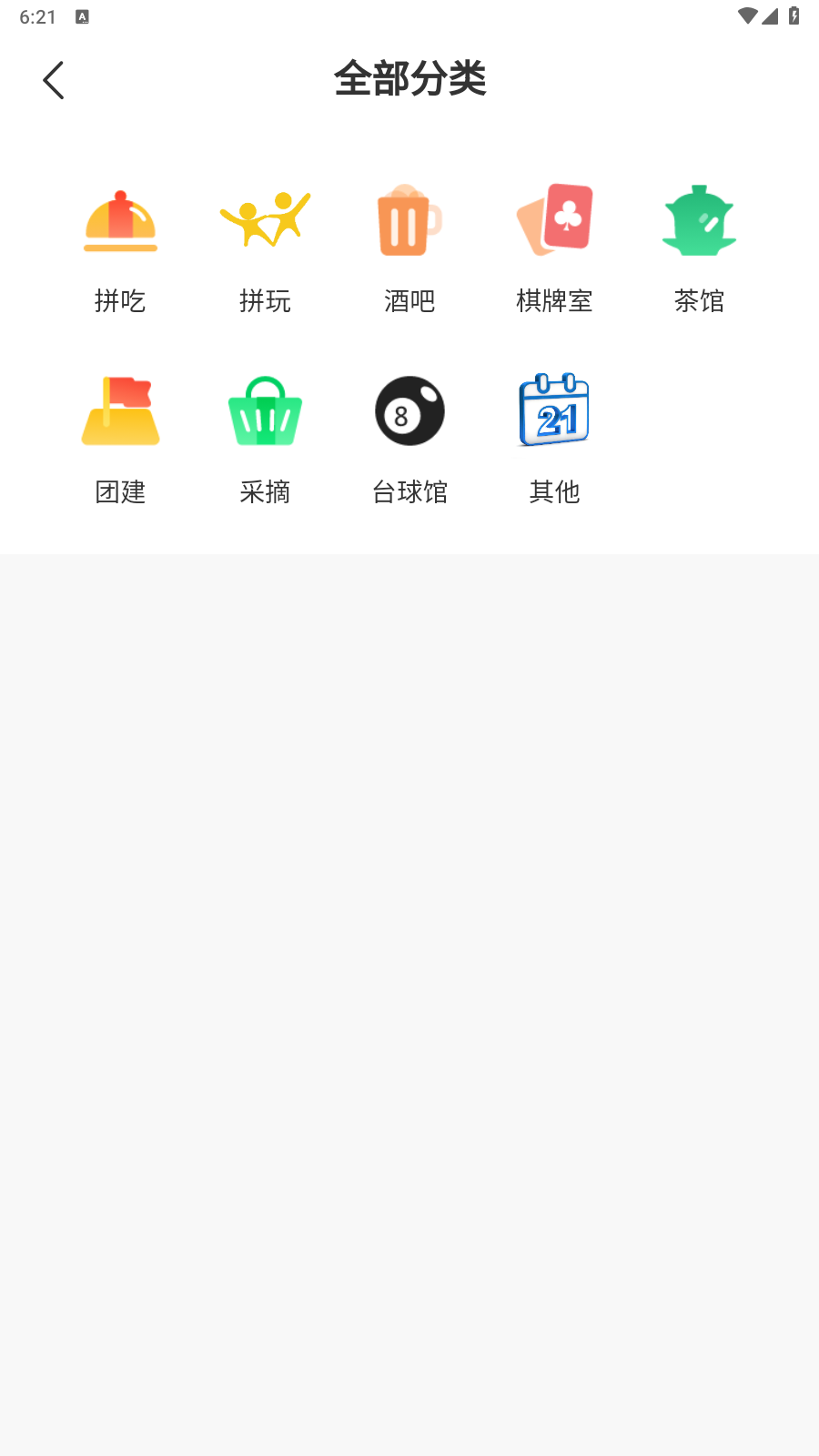Go back using the left arrow
The image size is (819, 1456).
(x=53, y=80)
